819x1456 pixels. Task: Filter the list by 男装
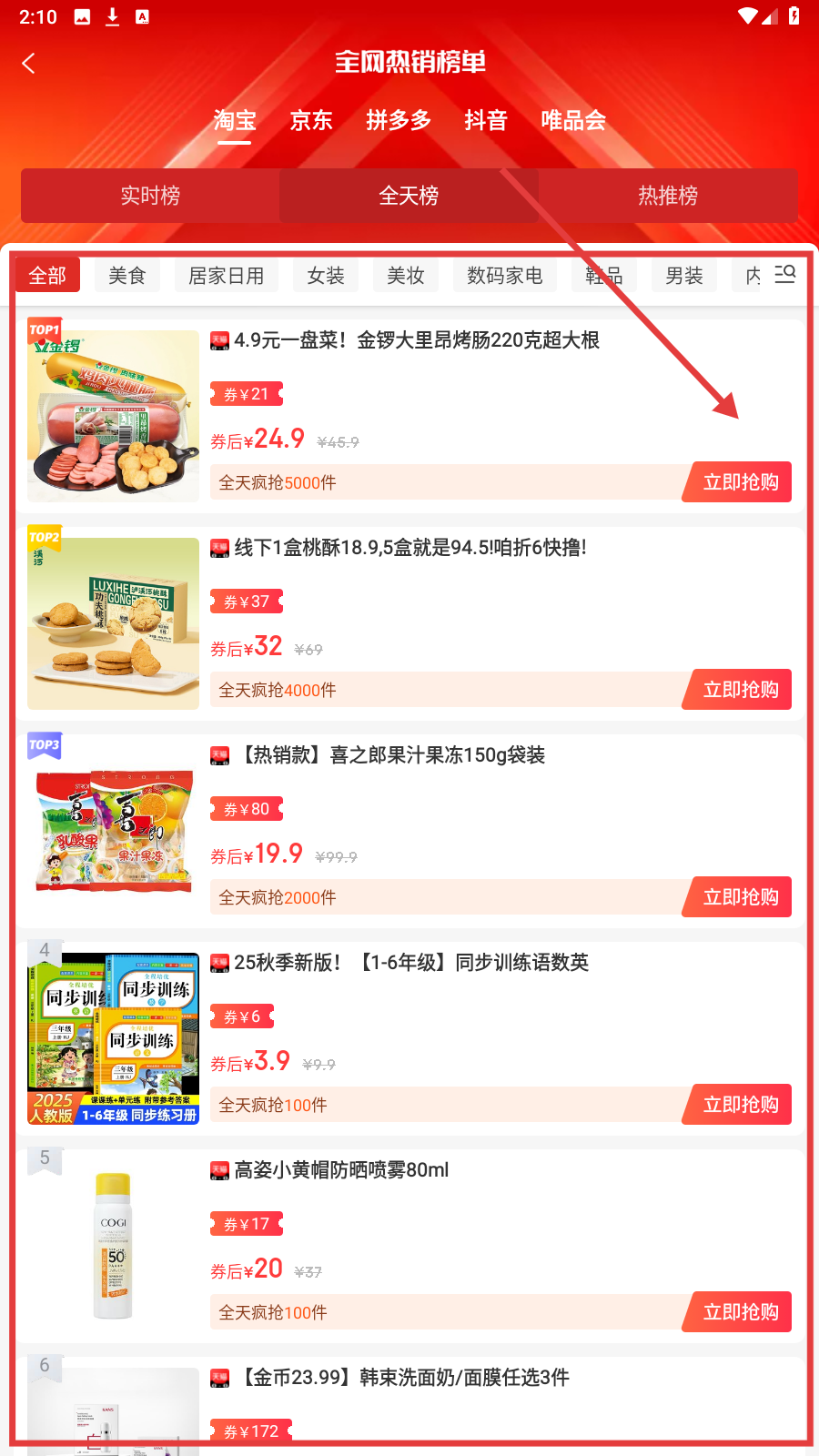pyautogui.click(x=684, y=276)
